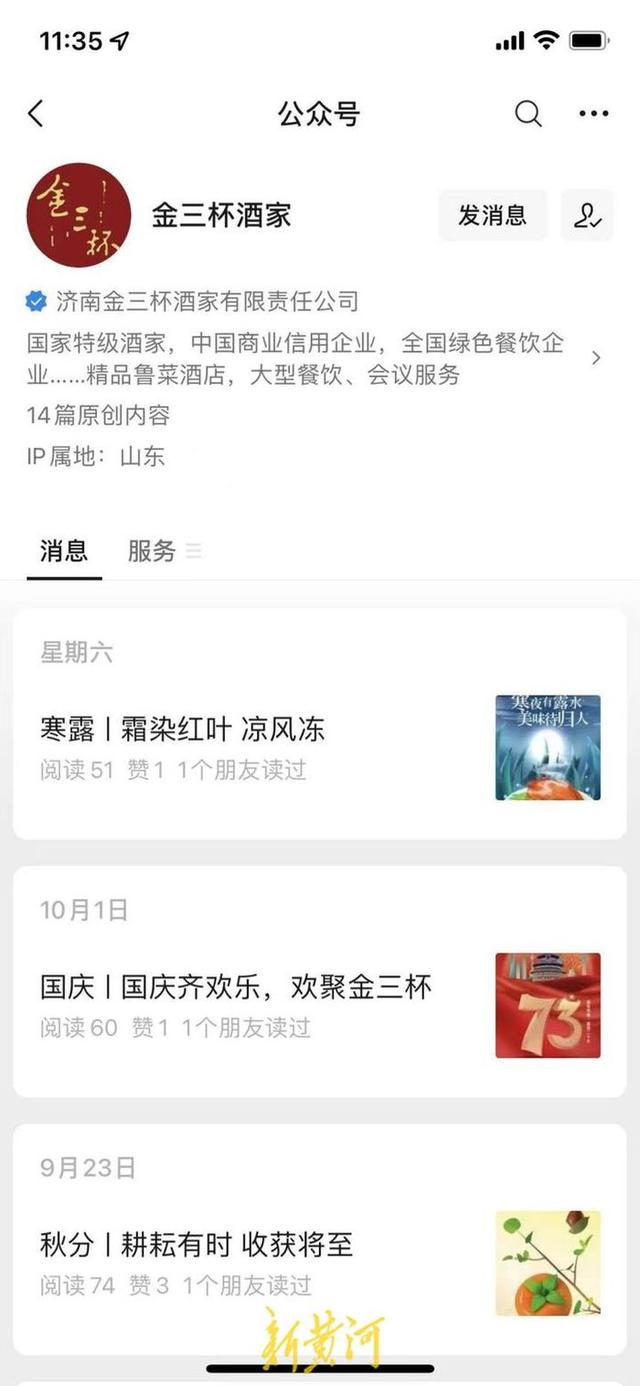This screenshot has width=640, height=1386.
Task: Switch to the 服务 tab
Action: point(152,551)
